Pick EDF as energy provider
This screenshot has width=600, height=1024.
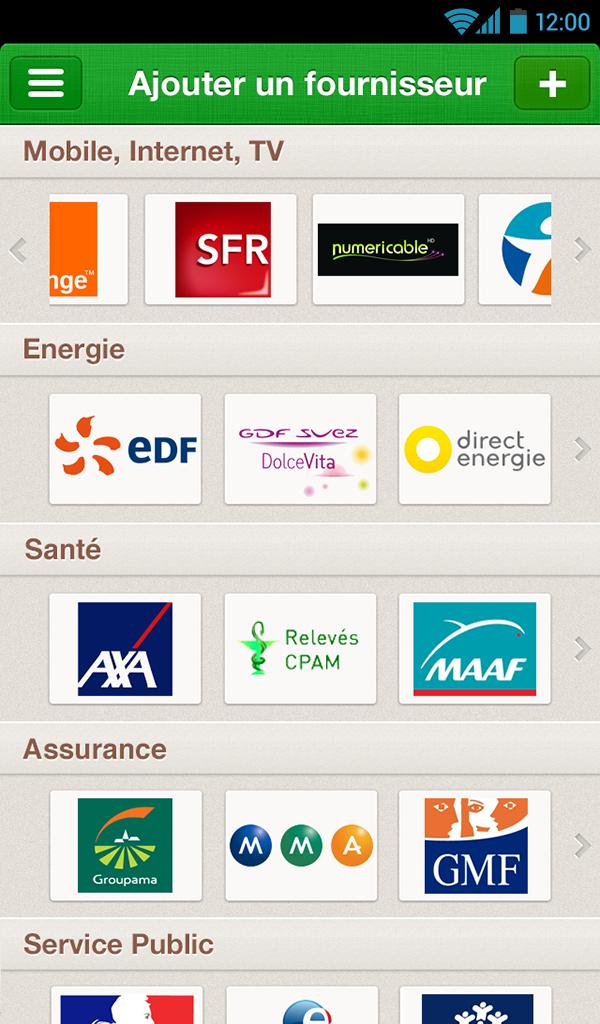coord(125,449)
